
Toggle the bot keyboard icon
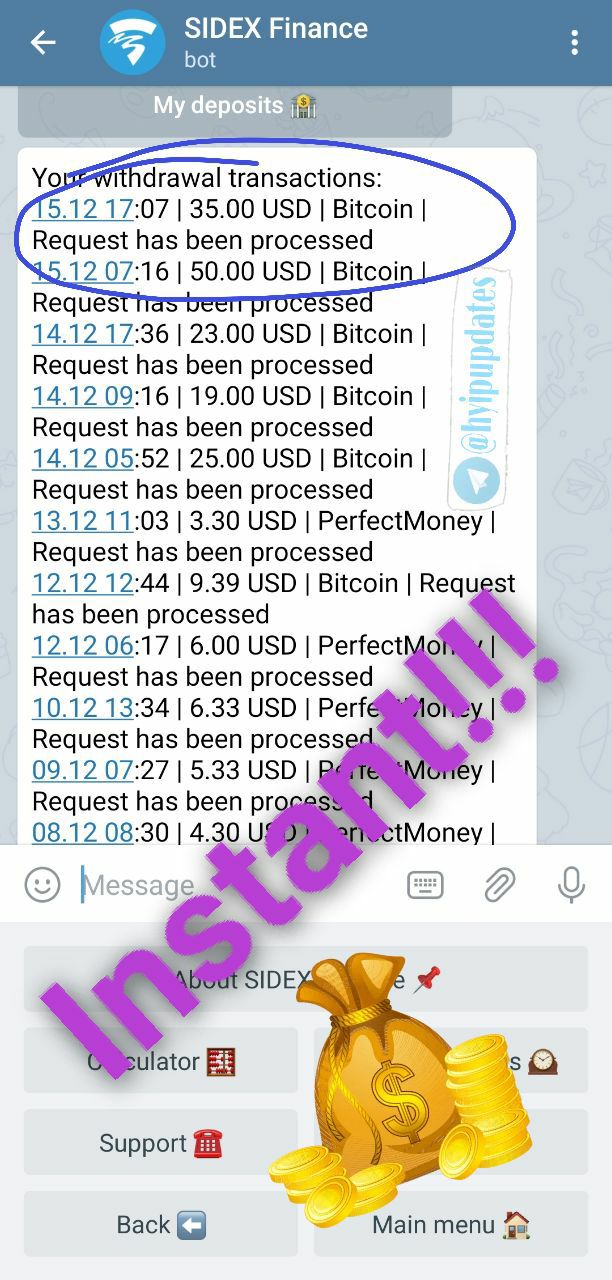click(425, 885)
